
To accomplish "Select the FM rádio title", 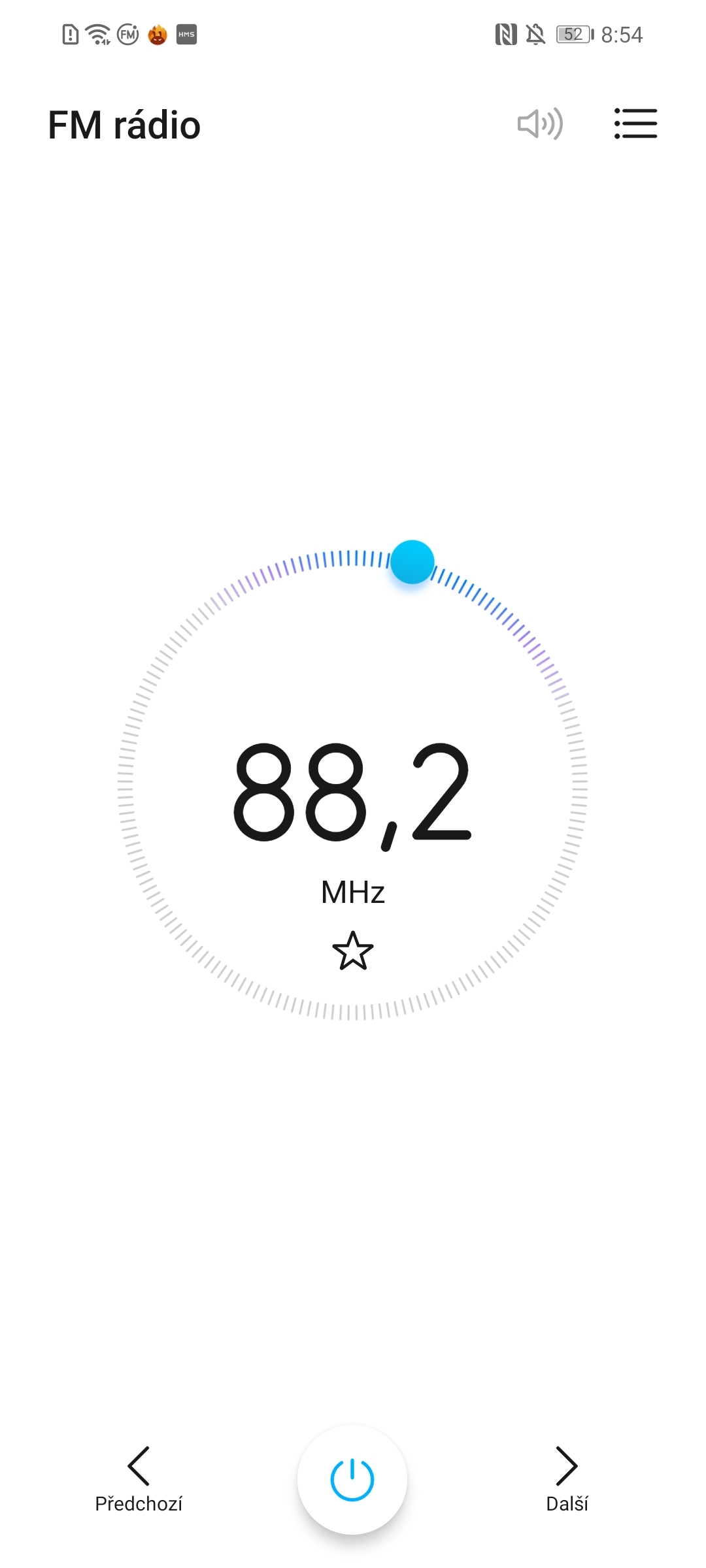I will click(124, 124).
